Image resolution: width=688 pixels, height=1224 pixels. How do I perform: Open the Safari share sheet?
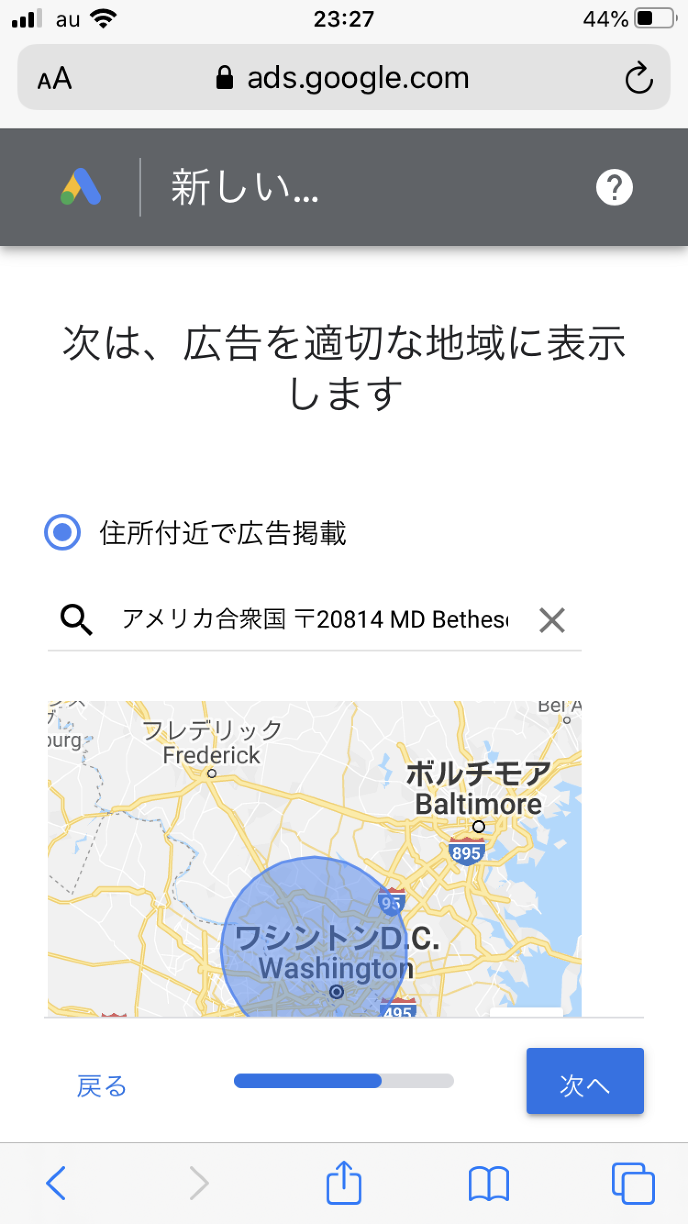click(x=343, y=1183)
